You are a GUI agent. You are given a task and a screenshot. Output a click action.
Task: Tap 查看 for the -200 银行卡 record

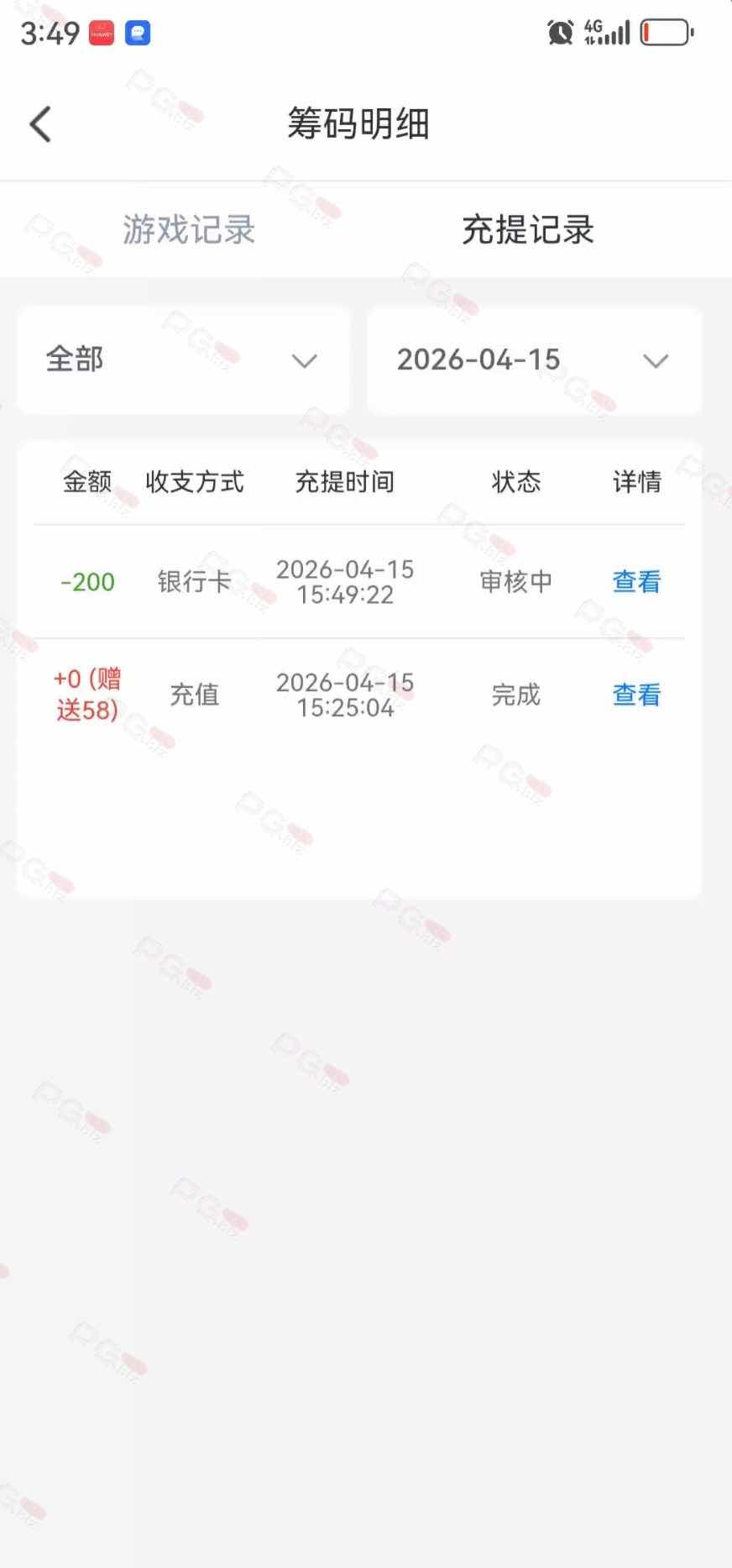(x=636, y=581)
